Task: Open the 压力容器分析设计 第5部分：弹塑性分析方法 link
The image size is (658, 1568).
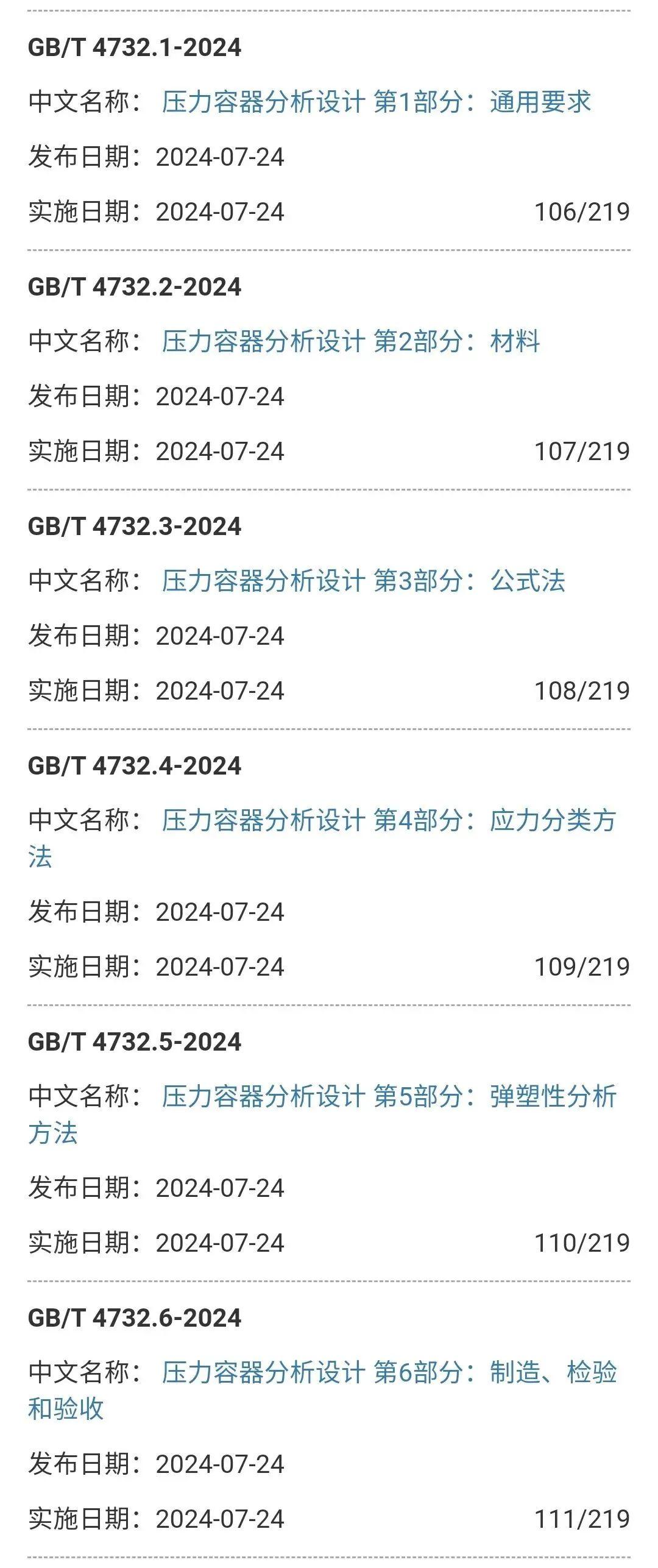Action: 390,1097
